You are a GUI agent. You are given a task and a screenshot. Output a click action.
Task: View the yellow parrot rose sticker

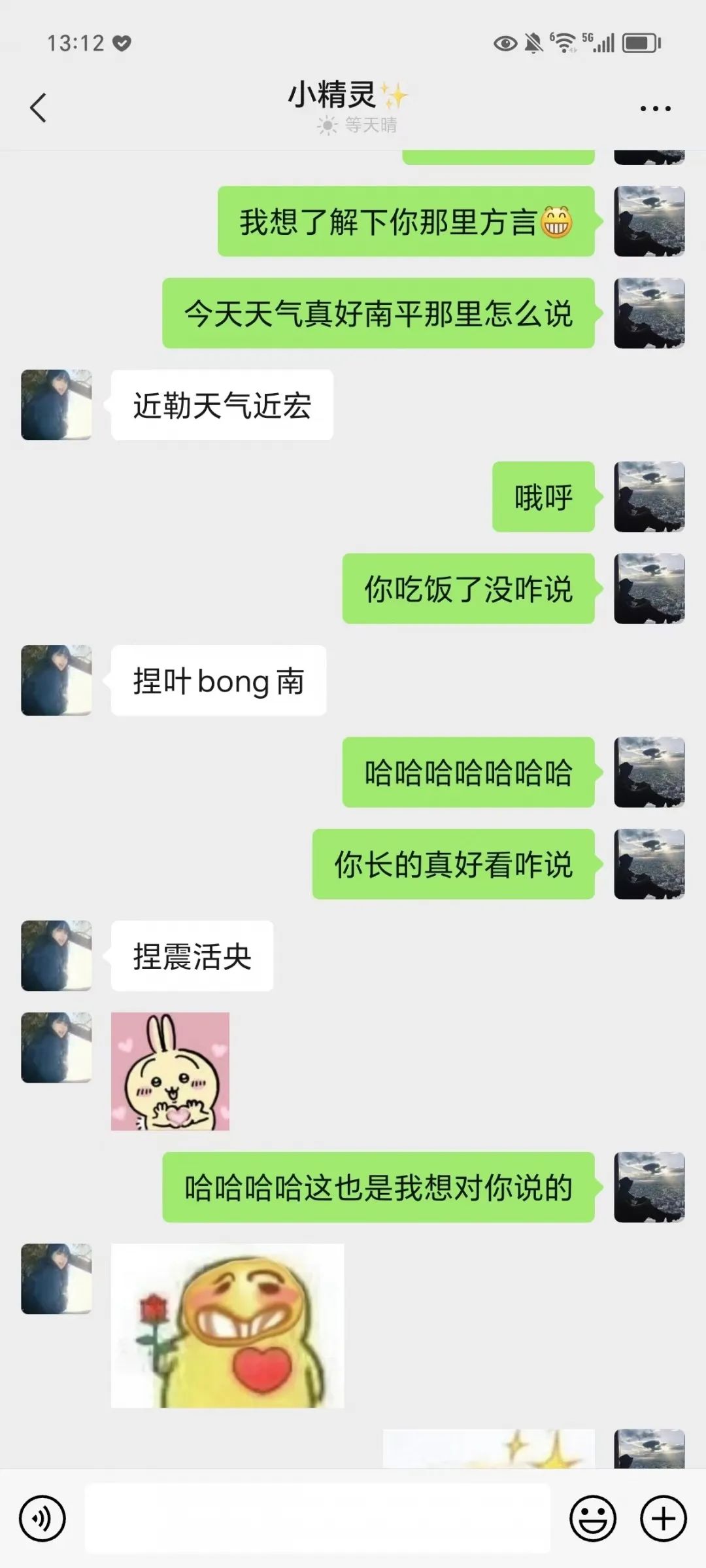pos(227,1326)
